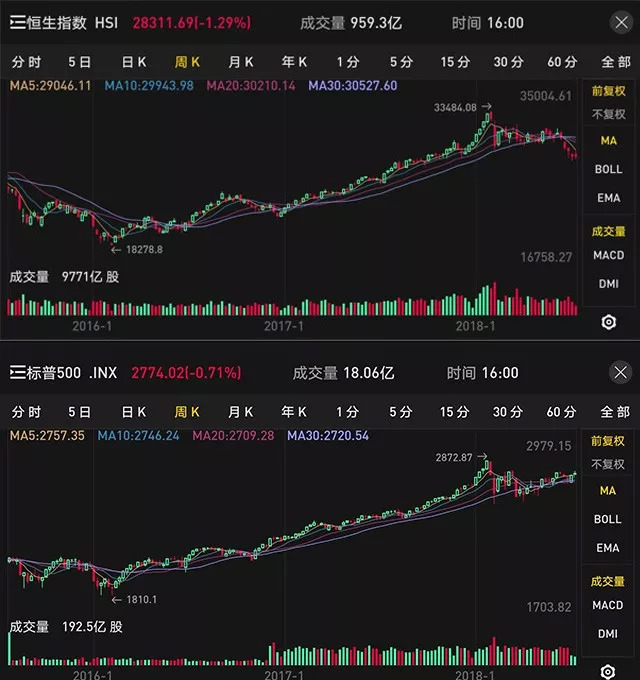This screenshot has height=680, width=640.
Task: Apply BOLL indicator on HSI chart
Action: pos(609,169)
